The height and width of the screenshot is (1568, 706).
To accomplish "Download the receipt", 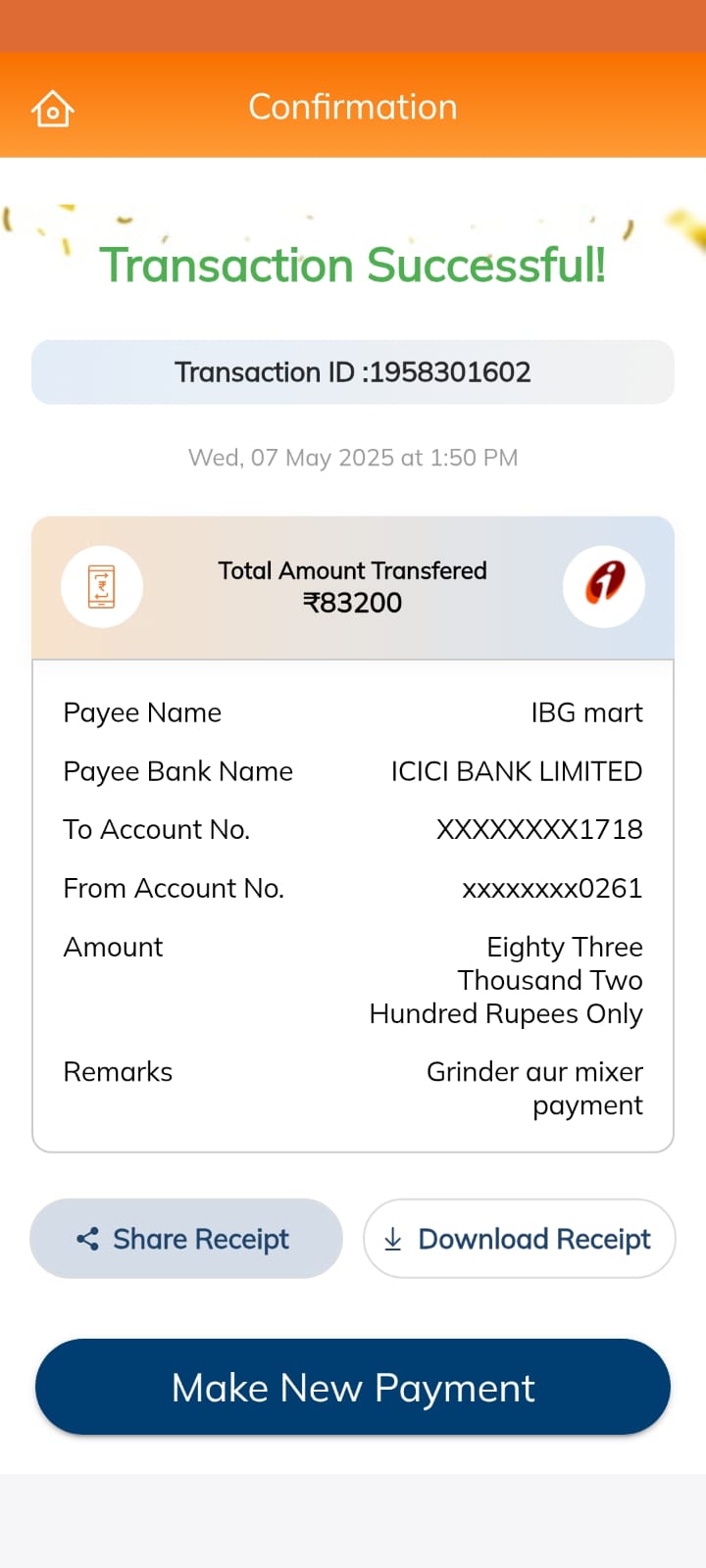I will click(x=519, y=1239).
